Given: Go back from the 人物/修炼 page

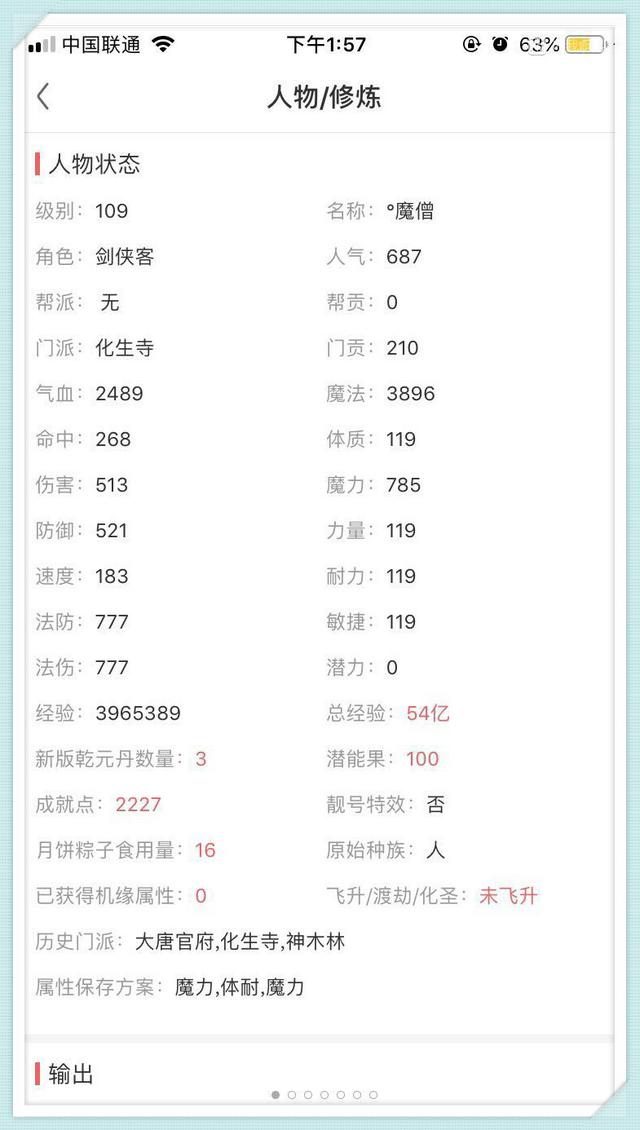Looking at the screenshot, I should pyautogui.click(x=43, y=96).
